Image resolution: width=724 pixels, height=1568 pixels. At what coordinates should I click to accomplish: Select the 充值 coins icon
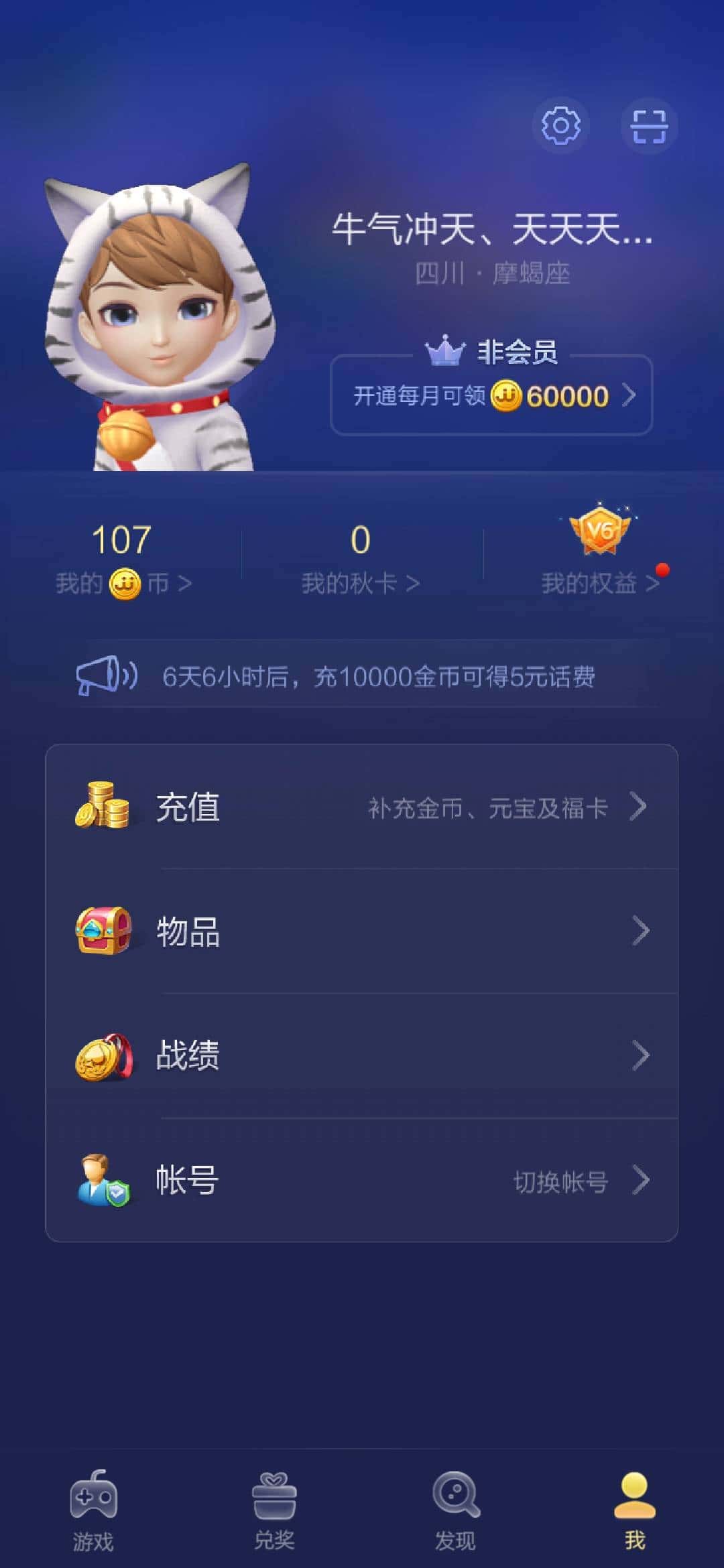click(x=104, y=805)
